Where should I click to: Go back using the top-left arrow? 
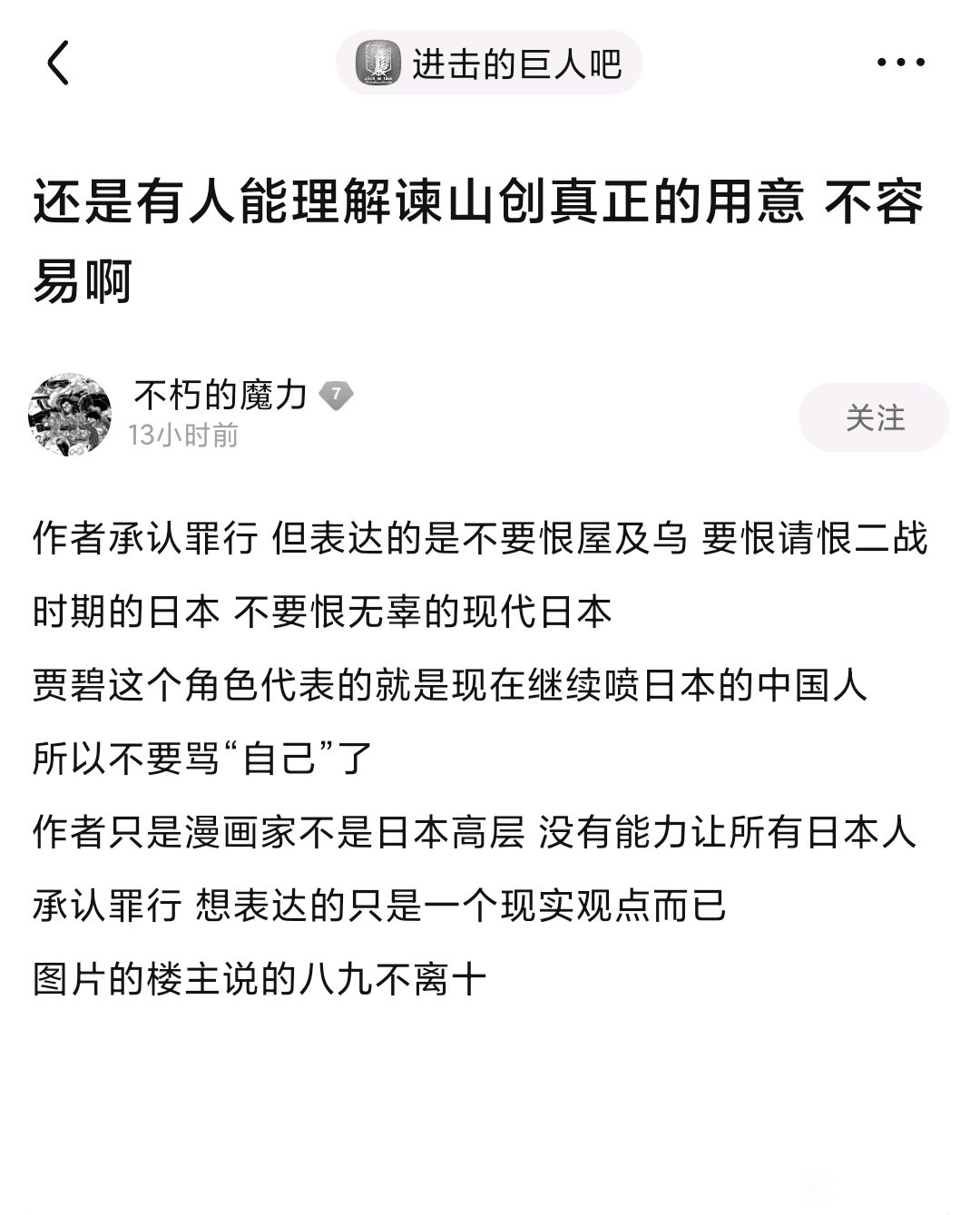click(58, 64)
